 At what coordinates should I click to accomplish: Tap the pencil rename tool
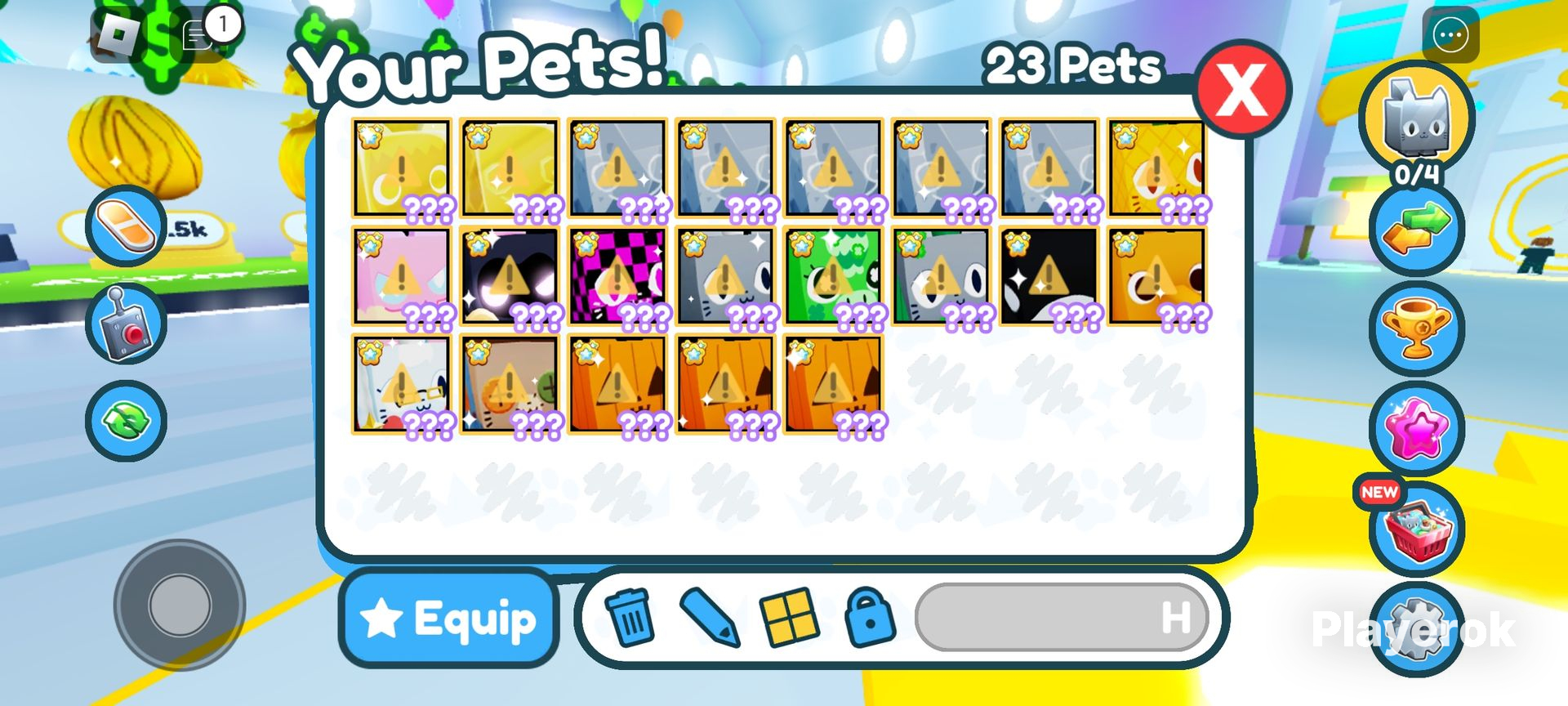[x=709, y=618]
